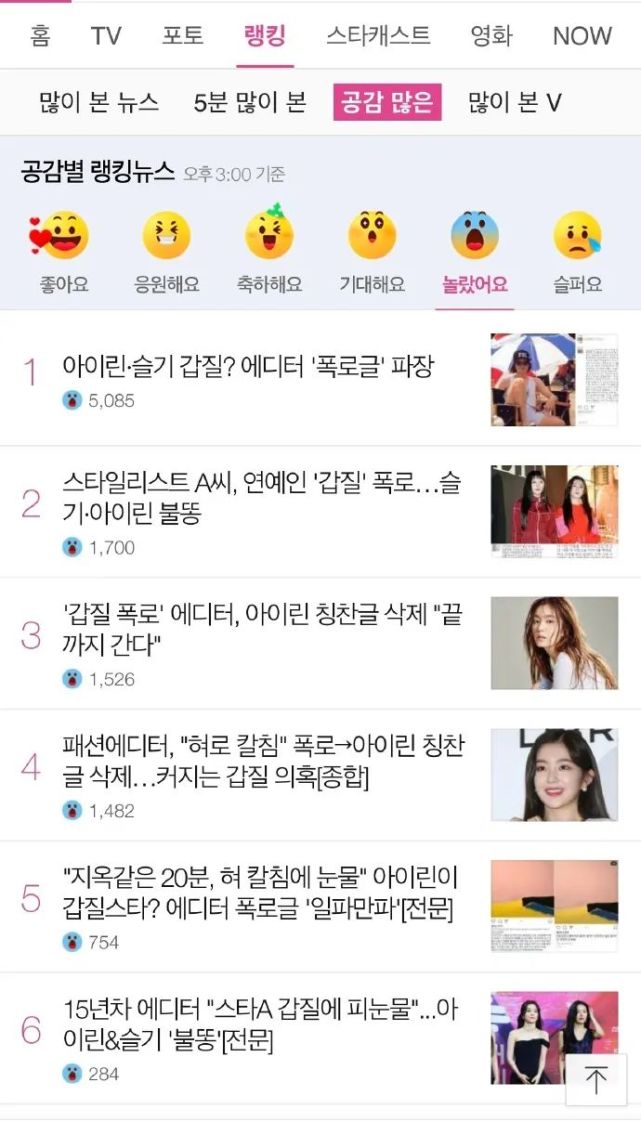
Task: Show the 기대해요 reaction ranking
Action: tap(372, 252)
